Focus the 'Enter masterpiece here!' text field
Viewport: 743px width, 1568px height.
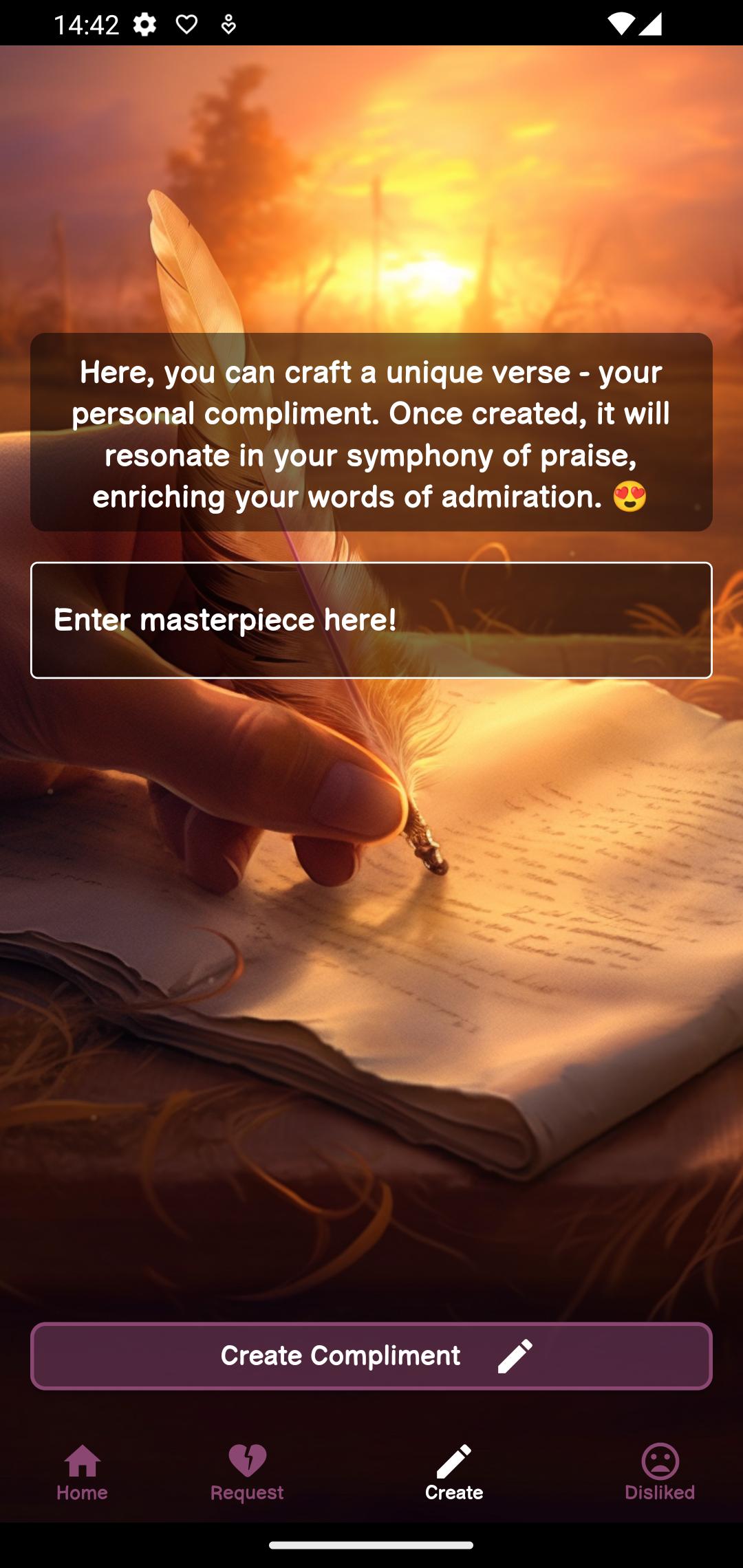[371, 620]
